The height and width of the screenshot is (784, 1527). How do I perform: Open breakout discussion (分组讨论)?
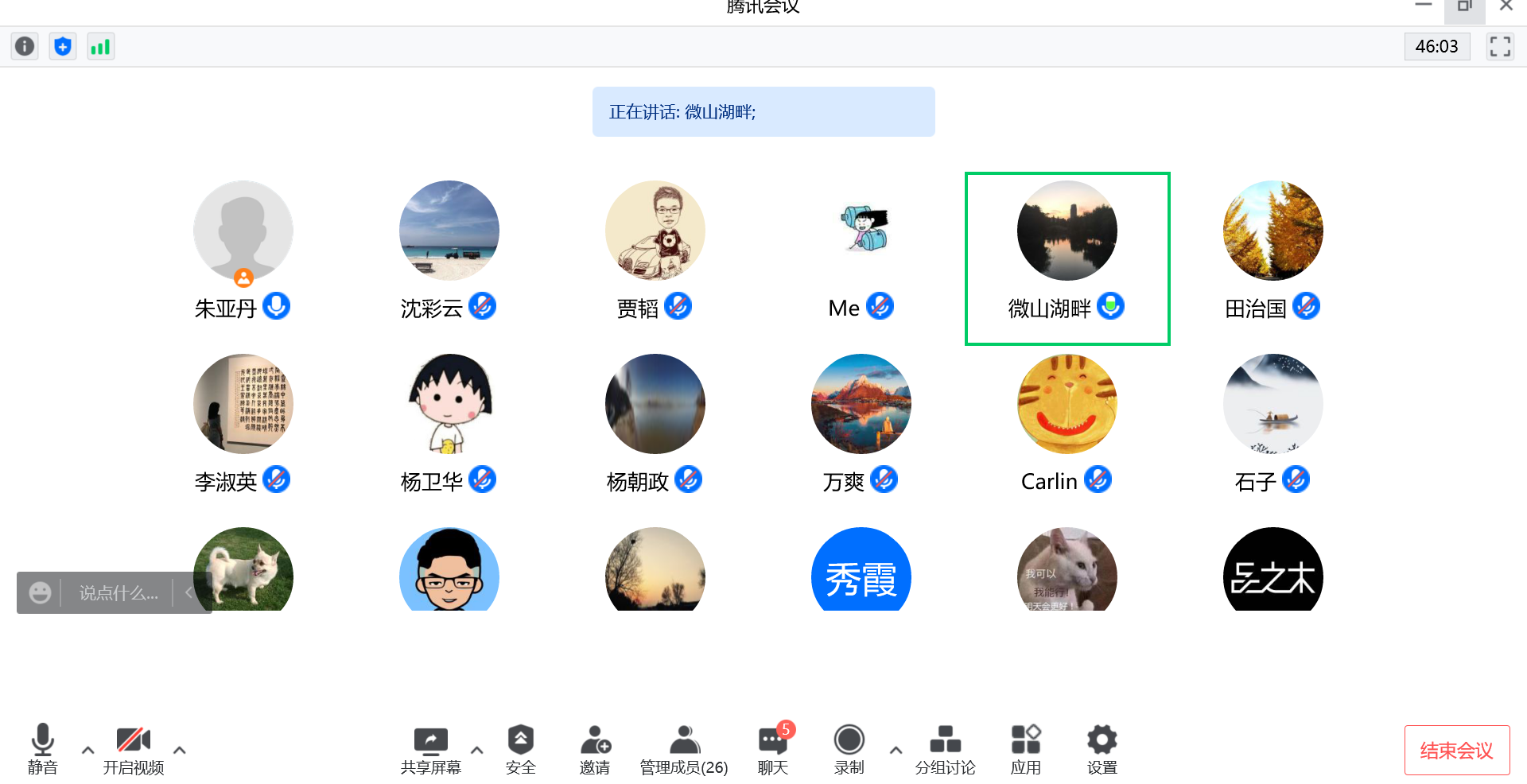click(x=945, y=748)
